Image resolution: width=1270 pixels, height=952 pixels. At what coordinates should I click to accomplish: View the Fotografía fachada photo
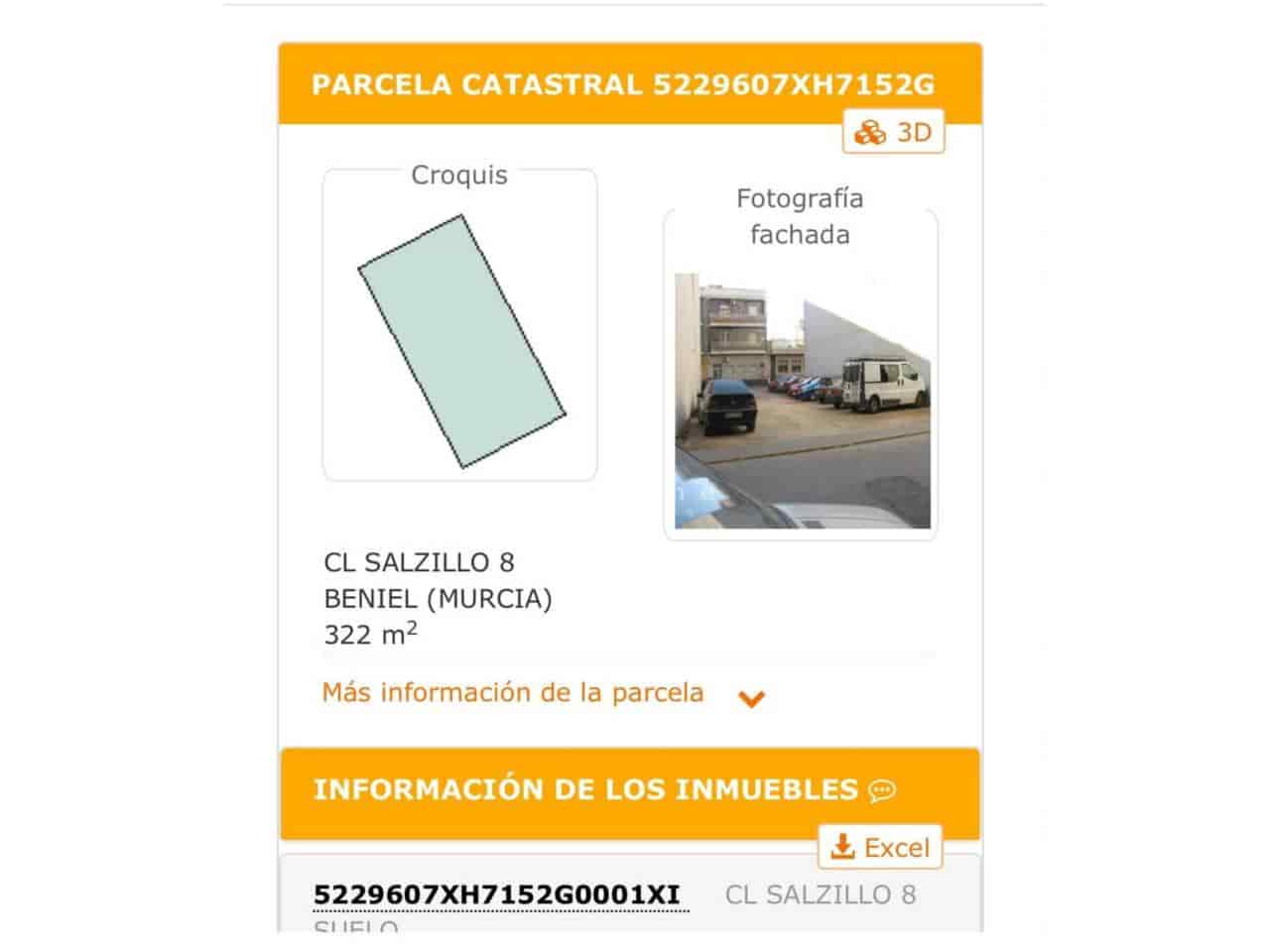click(802, 401)
